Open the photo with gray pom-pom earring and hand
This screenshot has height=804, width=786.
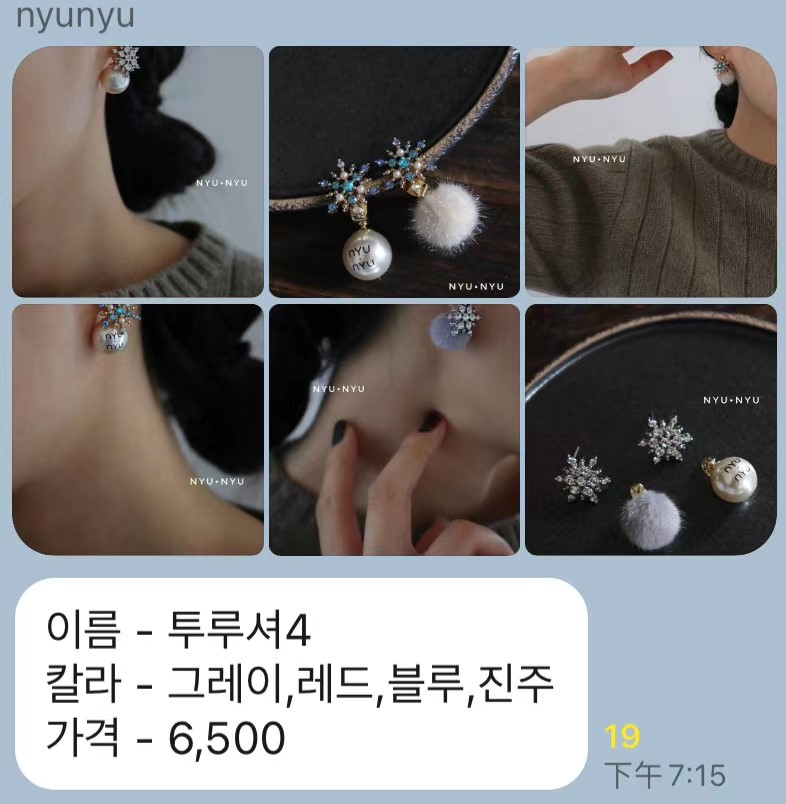(394, 429)
